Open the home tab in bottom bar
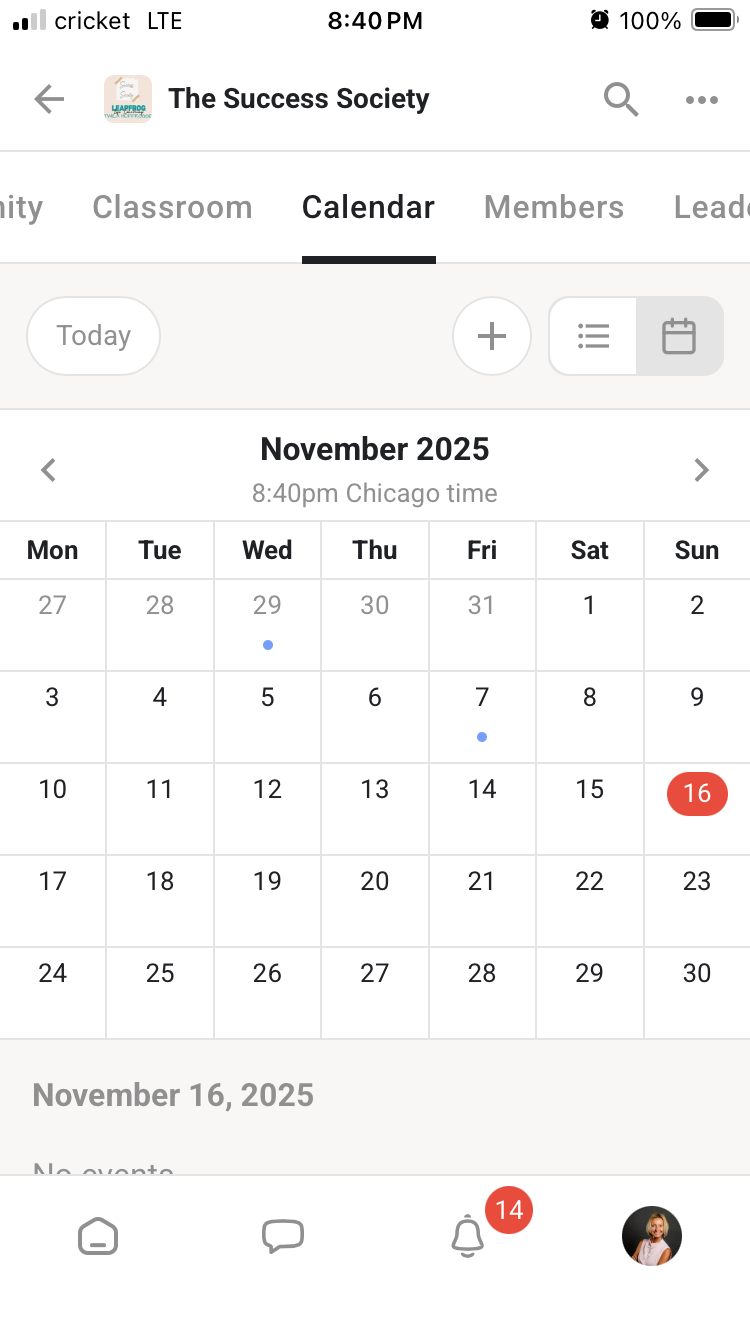This screenshot has height=1334, width=750. [x=98, y=1237]
